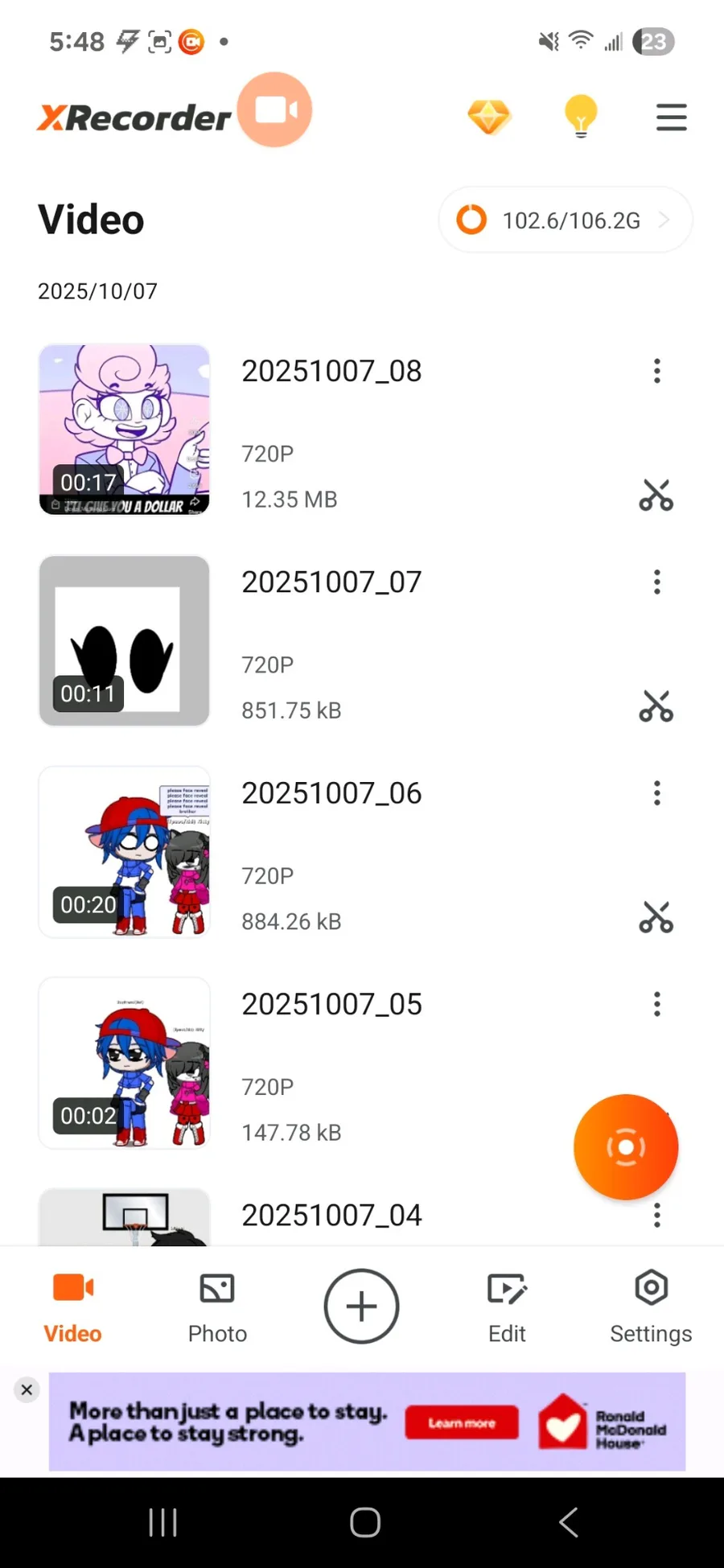Viewport: 724px width, 1568px height.
Task: Open the lightbulb tips icon
Action: point(580,117)
